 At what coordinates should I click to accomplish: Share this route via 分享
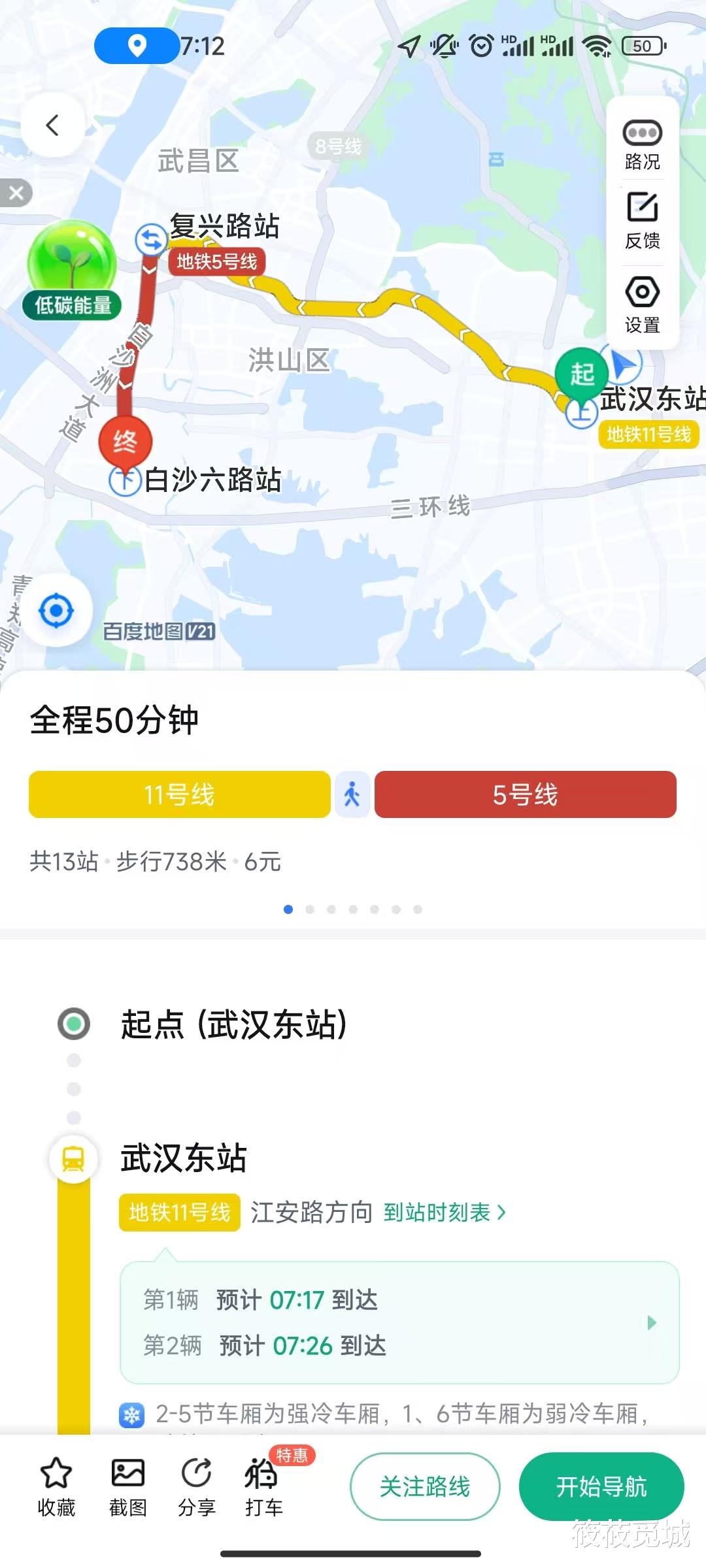pyautogui.click(x=196, y=1487)
